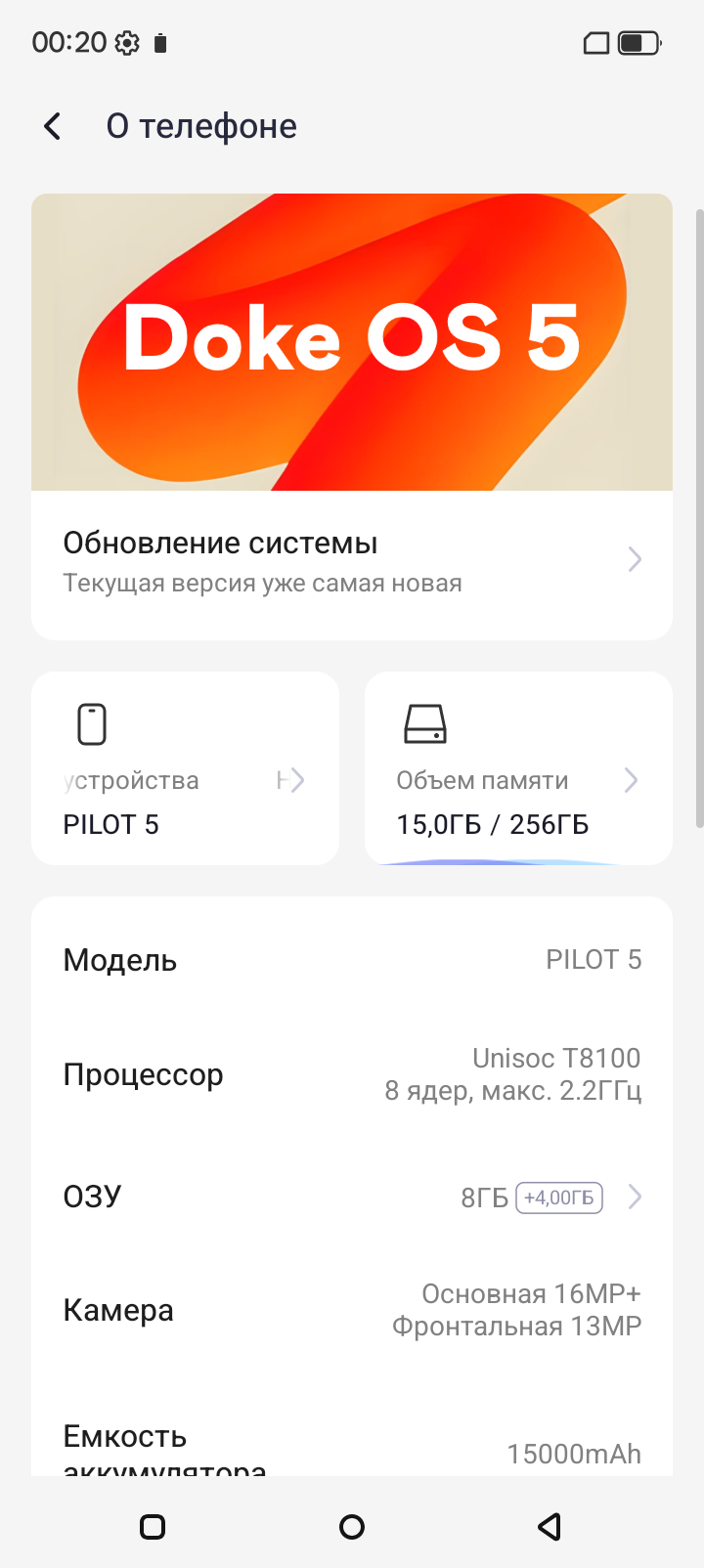Image resolution: width=704 pixels, height=1568 pixels.
Task: Go back from О телефоне screen
Action: pos(53,126)
